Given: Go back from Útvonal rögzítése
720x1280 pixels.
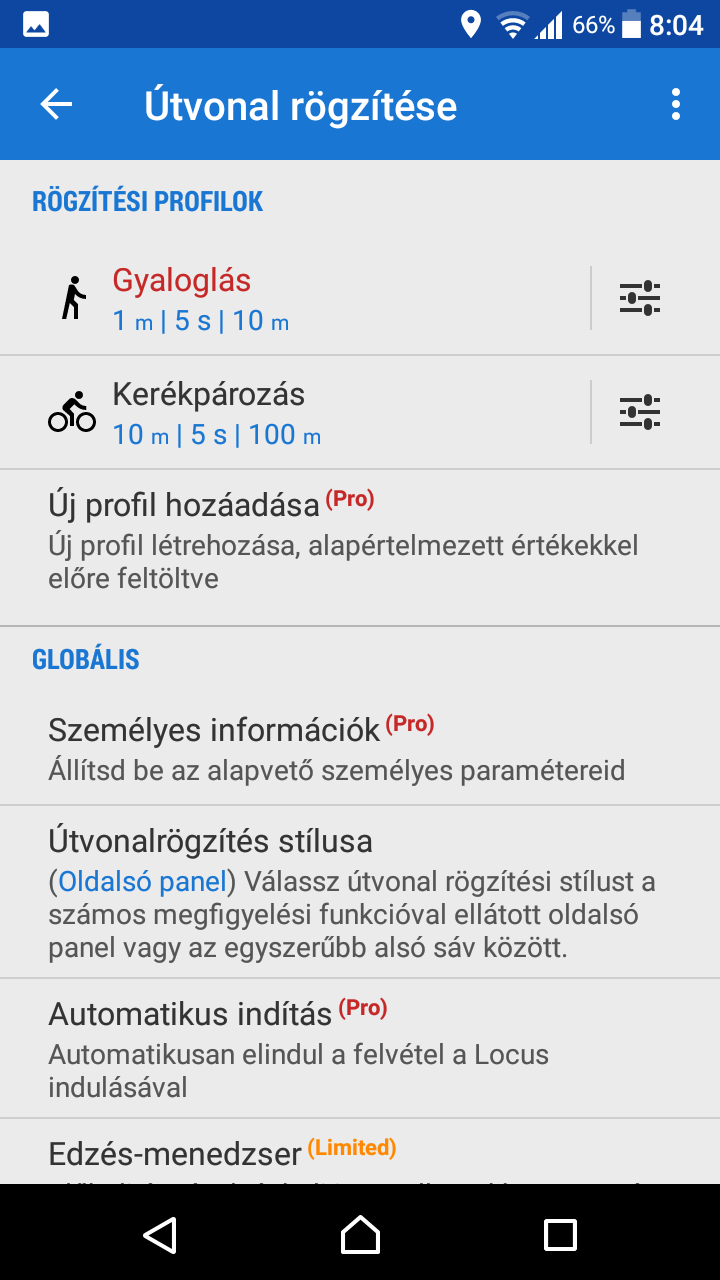Looking at the screenshot, I should (x=56, y=104).
